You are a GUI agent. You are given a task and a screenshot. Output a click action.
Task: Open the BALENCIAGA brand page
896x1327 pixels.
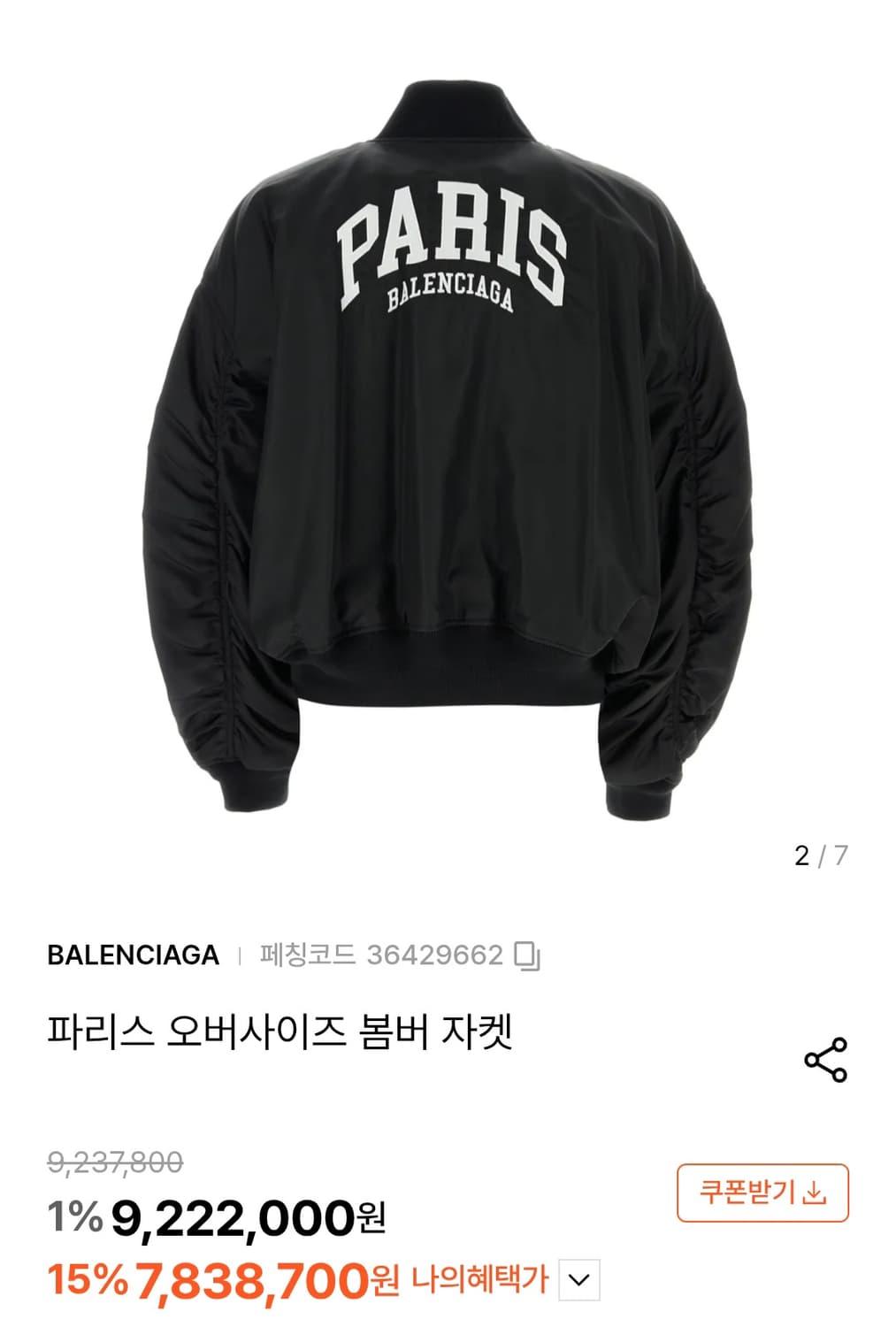point(133,954)
